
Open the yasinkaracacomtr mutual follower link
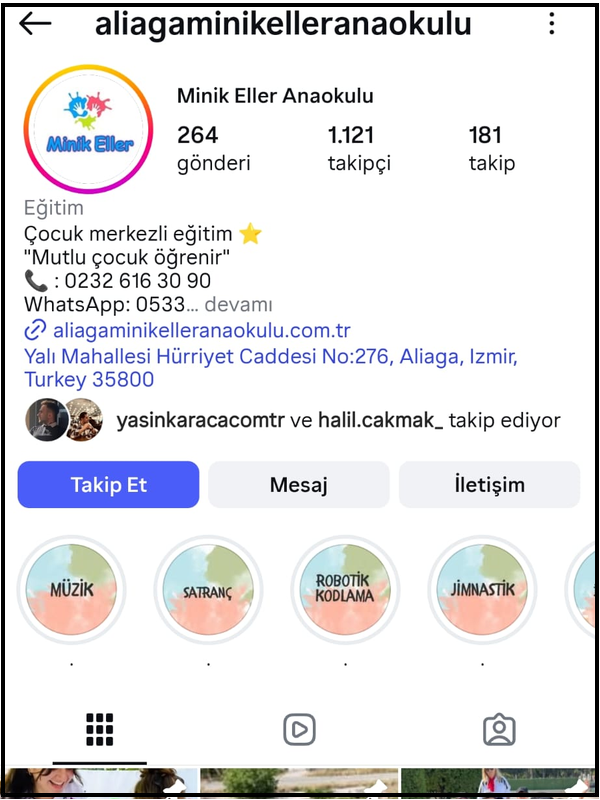tap(200, 421)
